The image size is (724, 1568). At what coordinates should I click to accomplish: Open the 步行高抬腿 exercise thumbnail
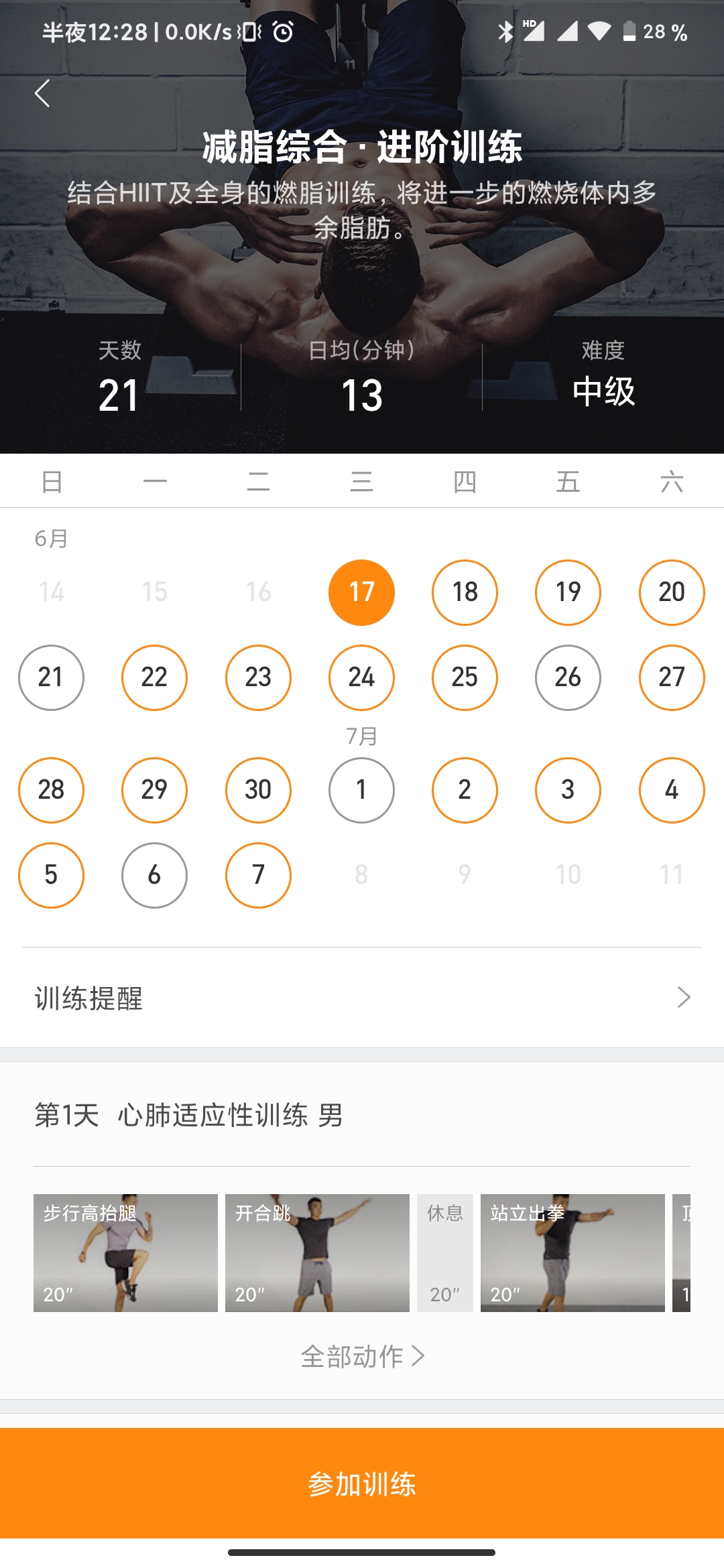[125, 1252]
